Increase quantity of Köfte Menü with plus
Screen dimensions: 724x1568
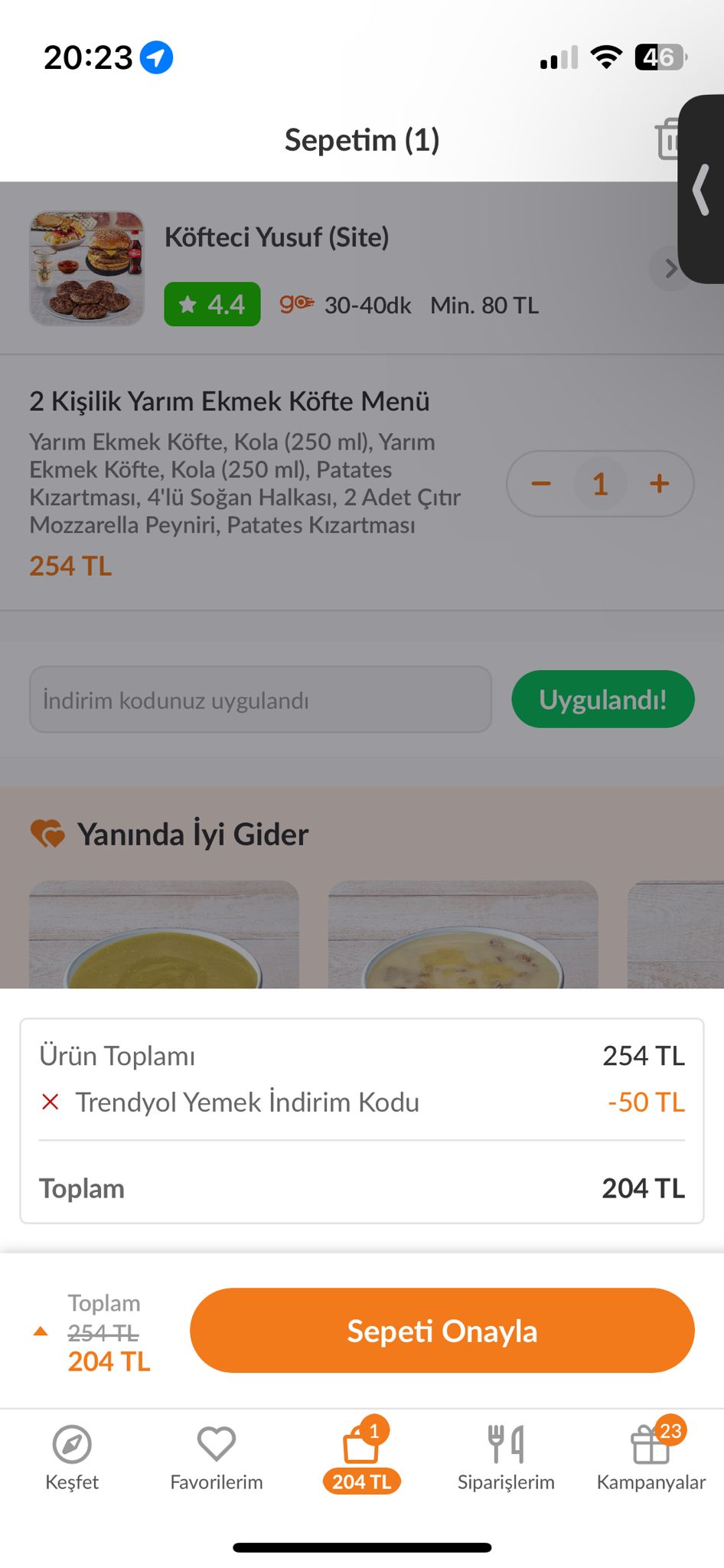click(659, 484)
